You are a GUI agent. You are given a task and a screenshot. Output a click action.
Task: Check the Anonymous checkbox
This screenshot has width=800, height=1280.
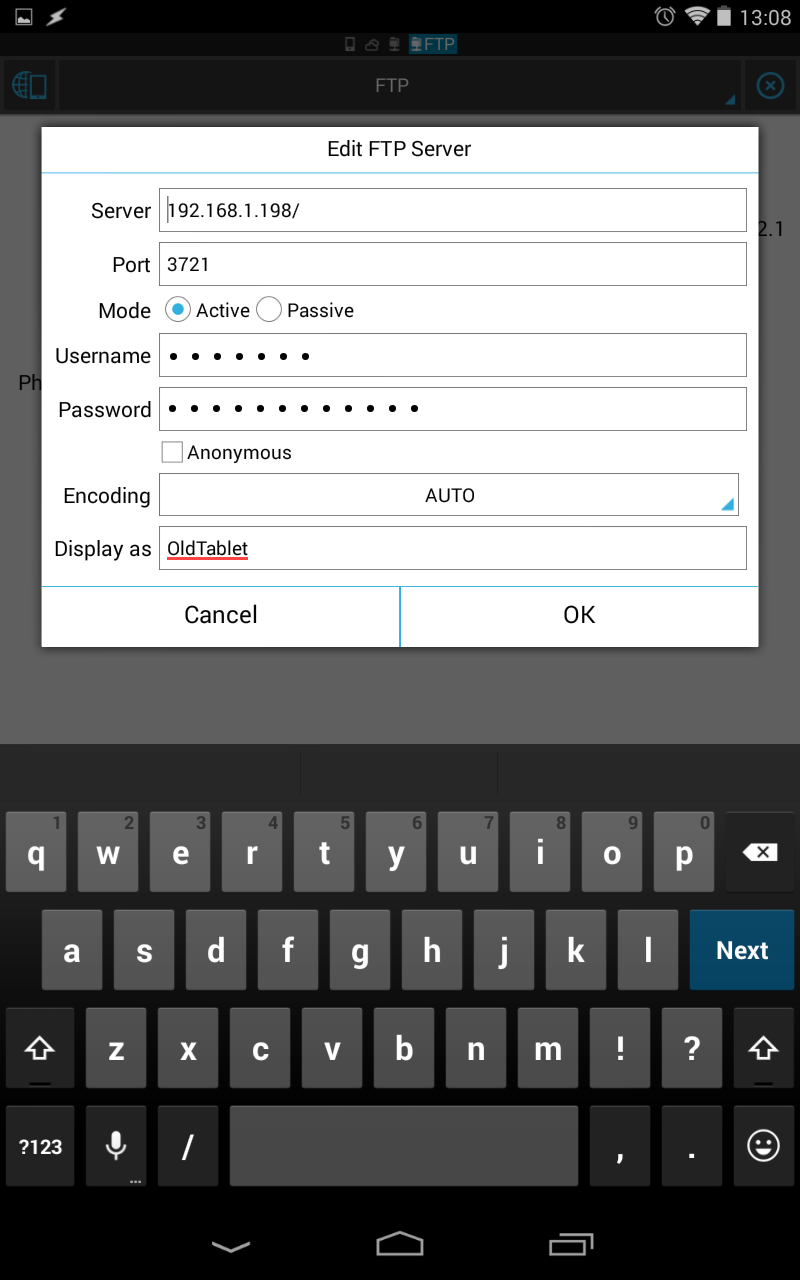pyautogui.click(x=173, y=452)
